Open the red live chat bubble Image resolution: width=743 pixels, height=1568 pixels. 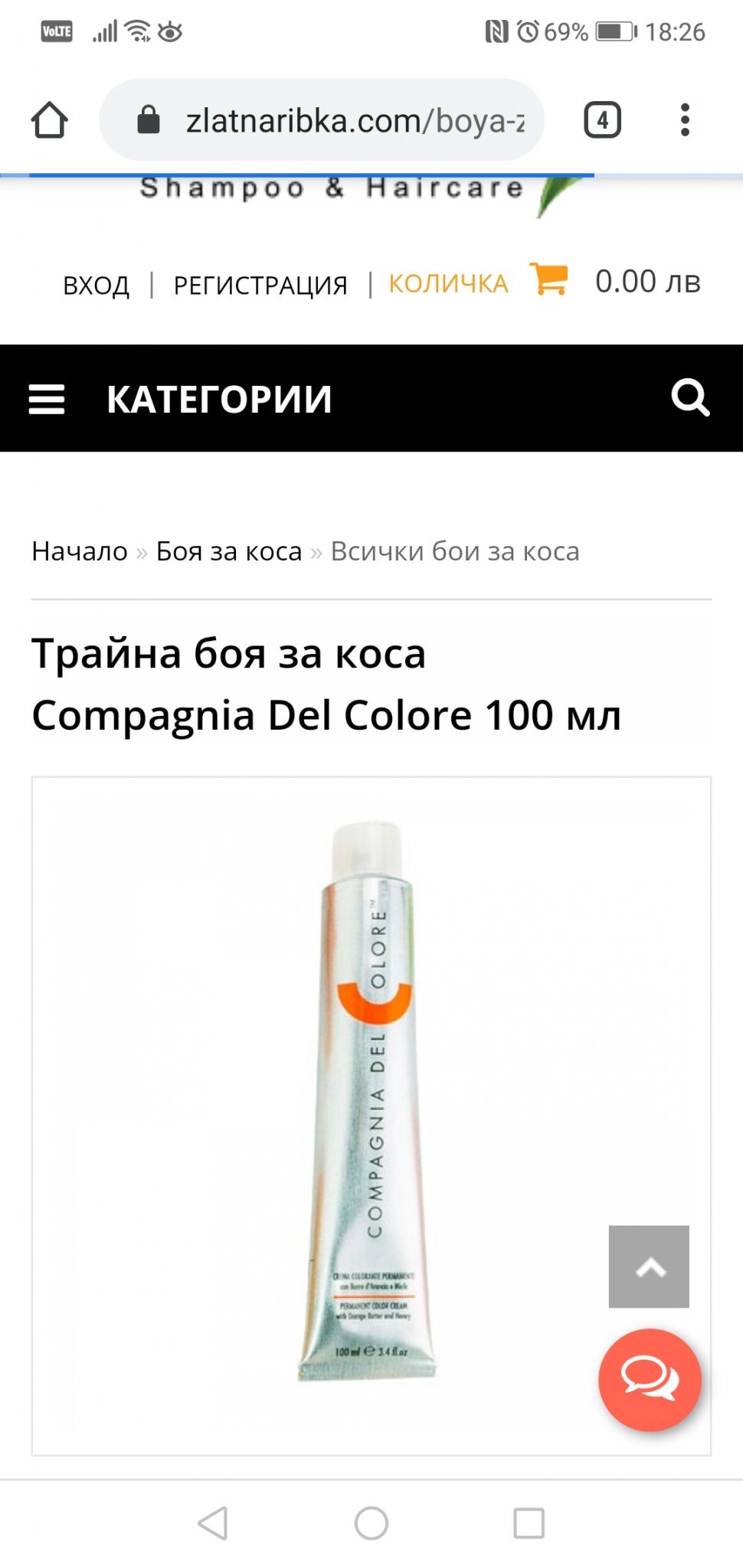pos(650,1380)
